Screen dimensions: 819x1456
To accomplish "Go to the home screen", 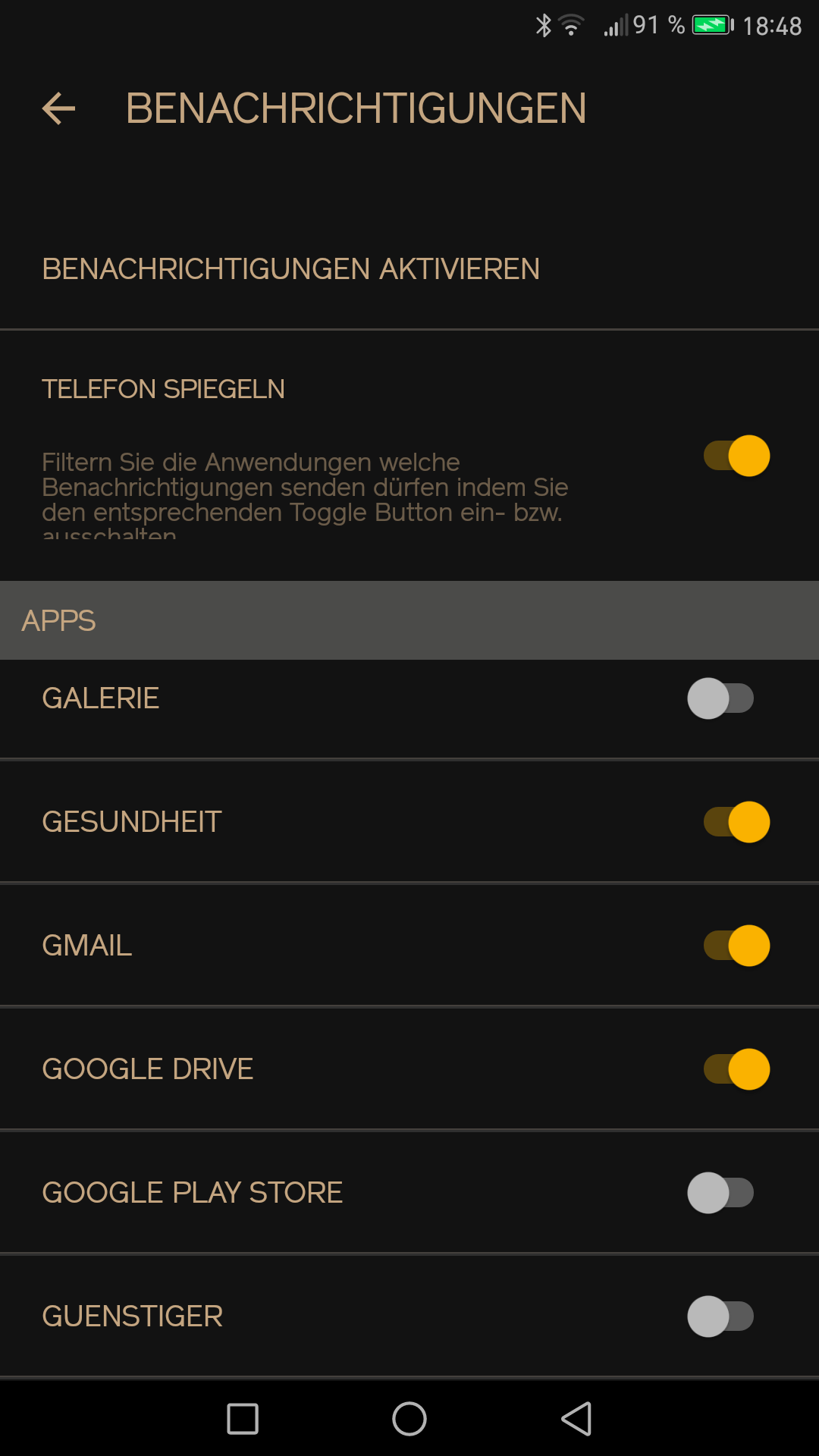I will [409, 1419].
